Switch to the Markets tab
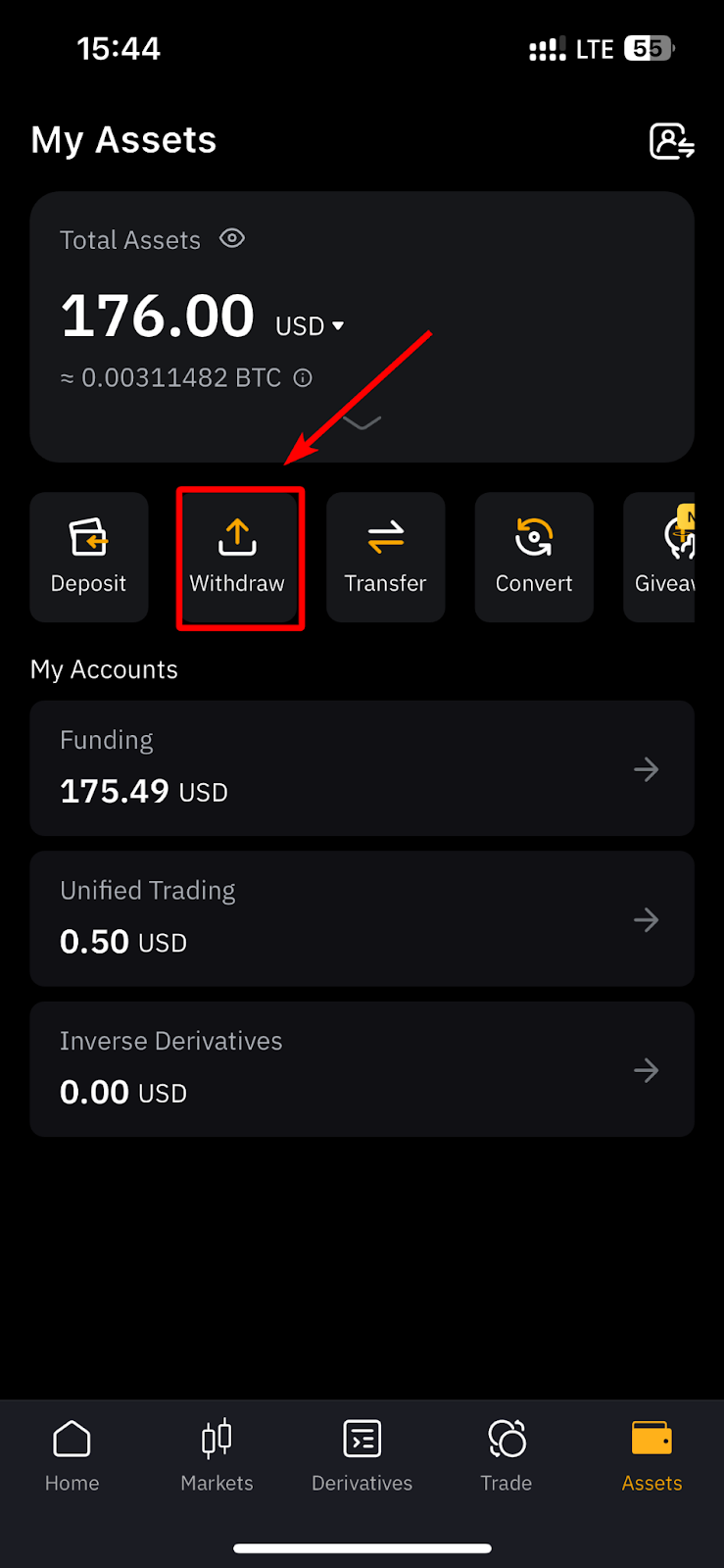The width and height of the screenshot is (724, 1568). (x=217, y=1456)
